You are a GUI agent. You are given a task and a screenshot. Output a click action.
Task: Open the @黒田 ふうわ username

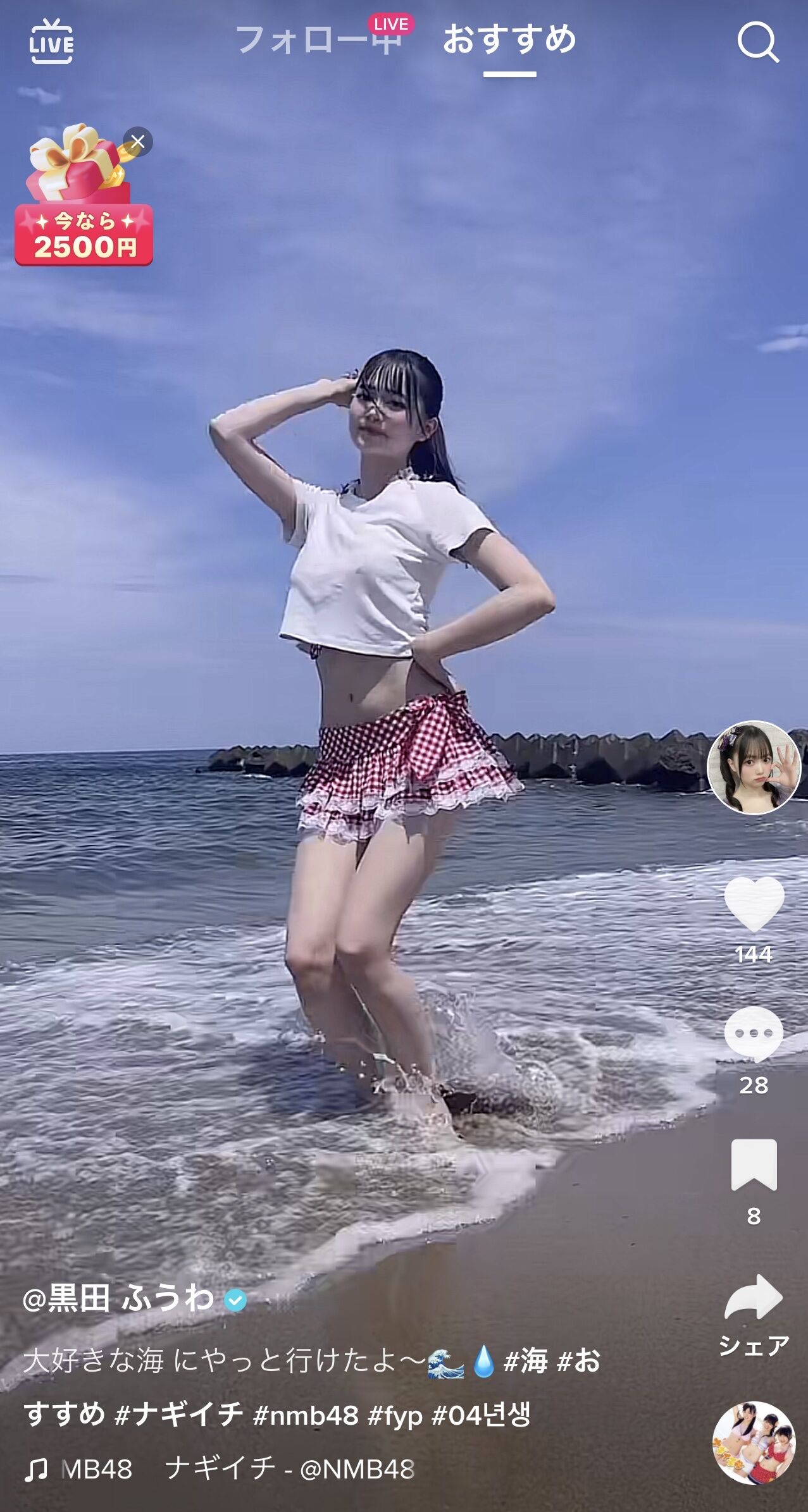(x=118, y=1298)
